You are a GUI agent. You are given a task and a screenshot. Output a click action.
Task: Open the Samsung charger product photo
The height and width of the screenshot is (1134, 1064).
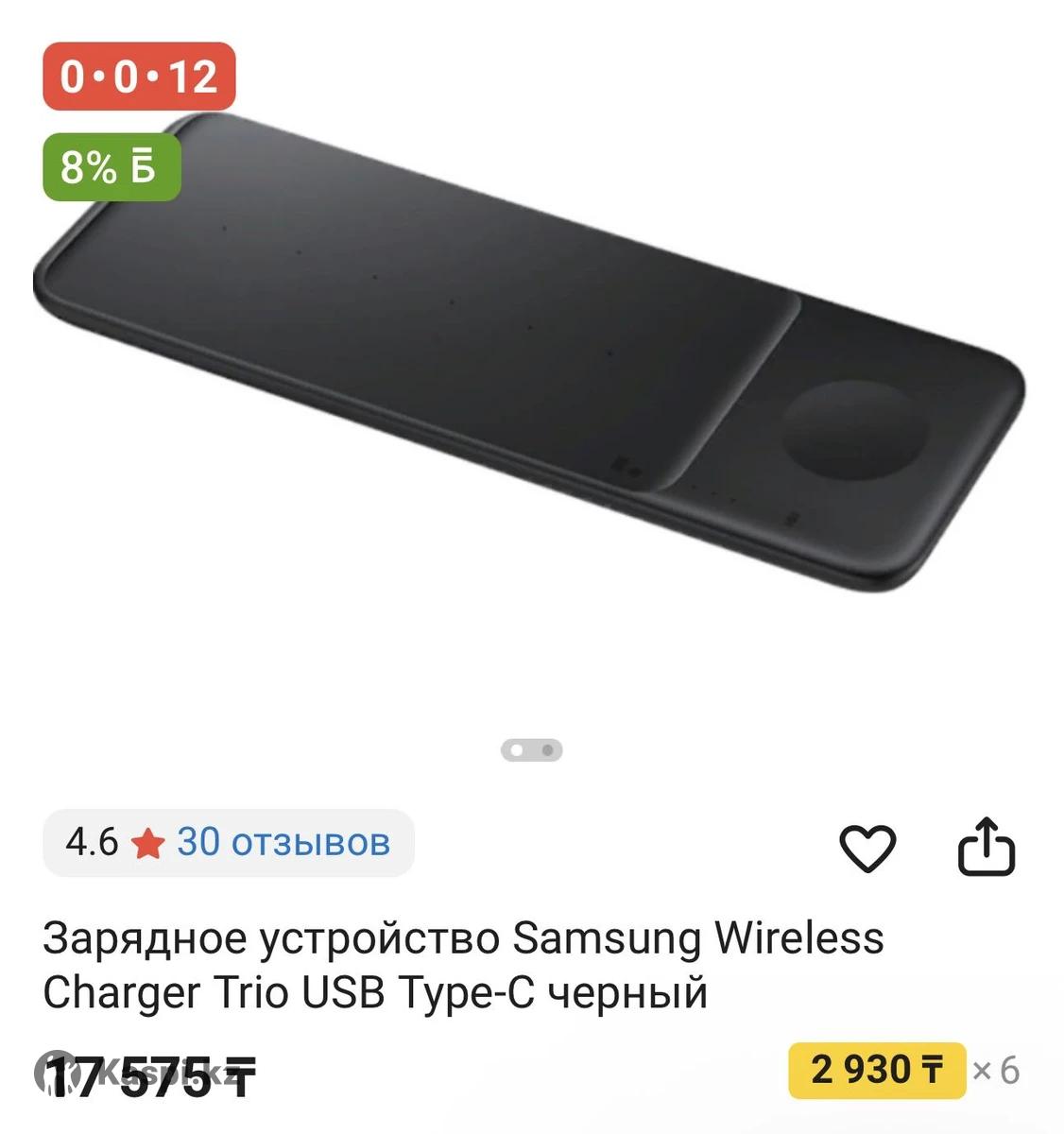coord(529,359)
